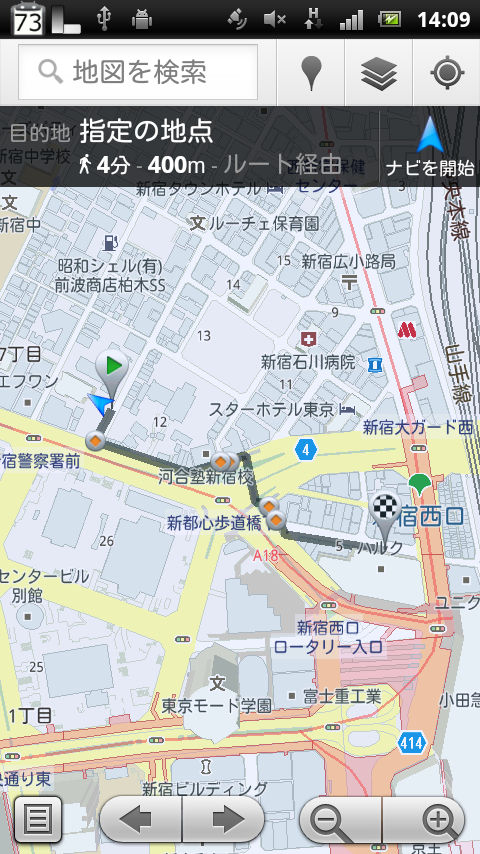
Task: Tap the checkered destination flag pin
Action: pos(385,515)
